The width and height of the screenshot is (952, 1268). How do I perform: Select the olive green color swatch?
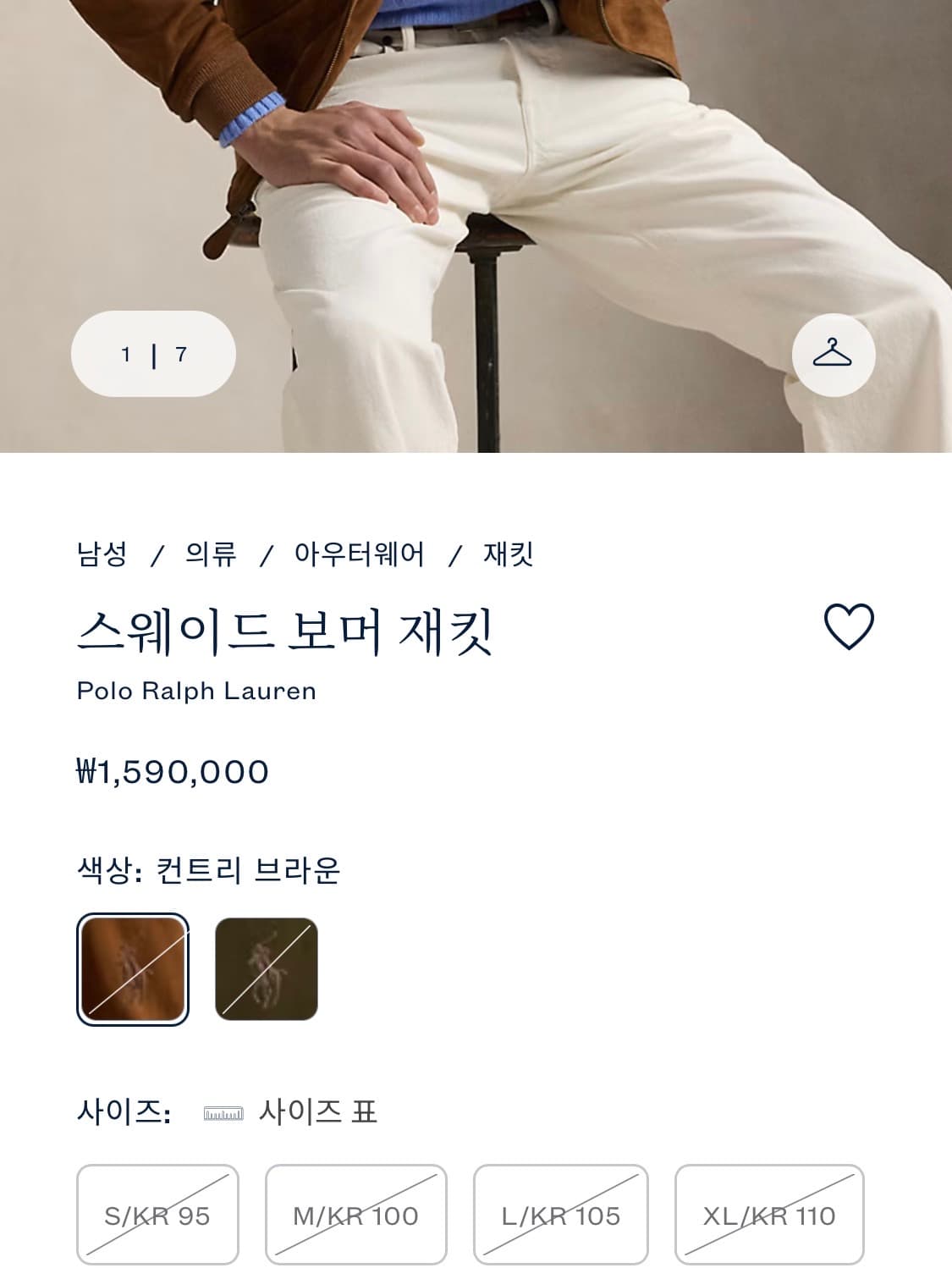(x=267, y=968)
